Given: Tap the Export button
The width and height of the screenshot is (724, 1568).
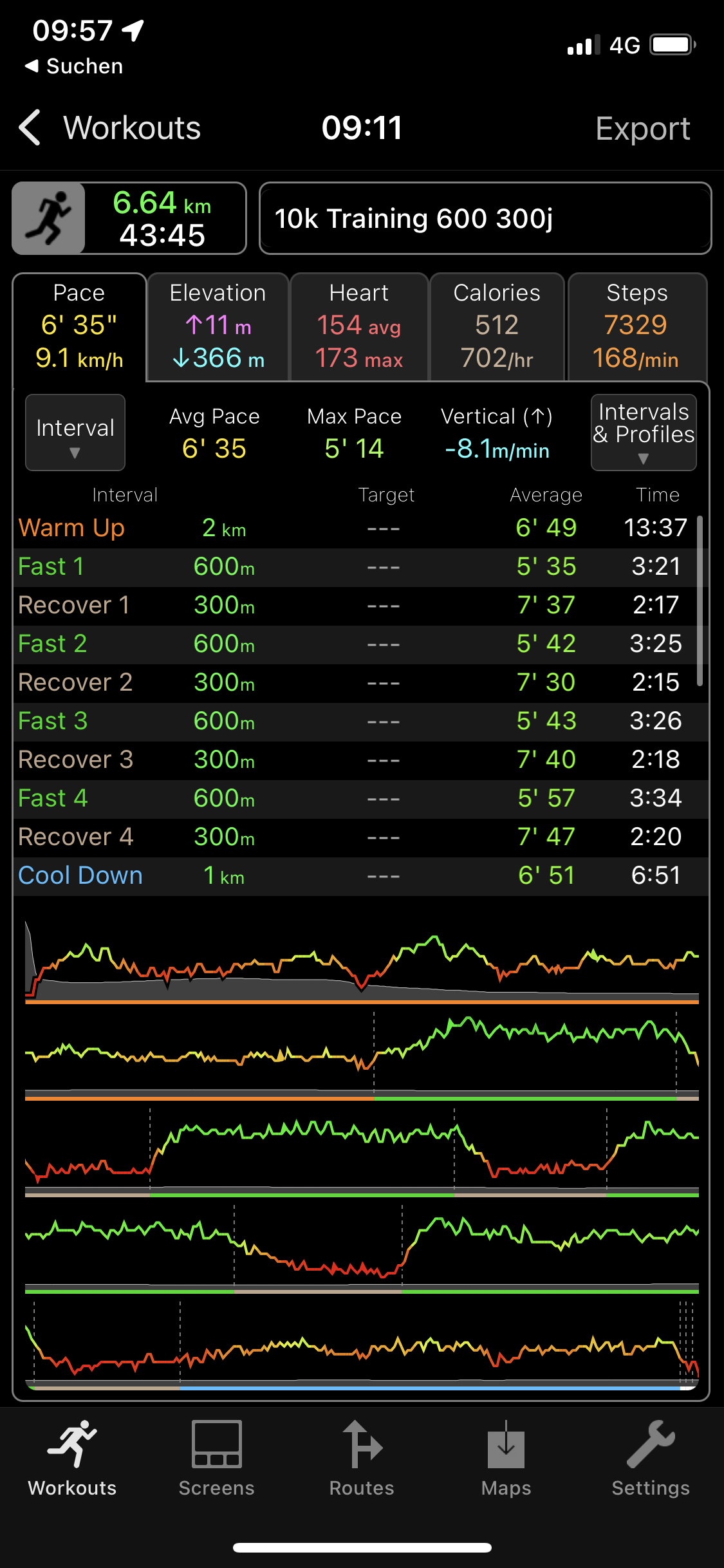Looking at the screenshot, I should tap(642, 128).
